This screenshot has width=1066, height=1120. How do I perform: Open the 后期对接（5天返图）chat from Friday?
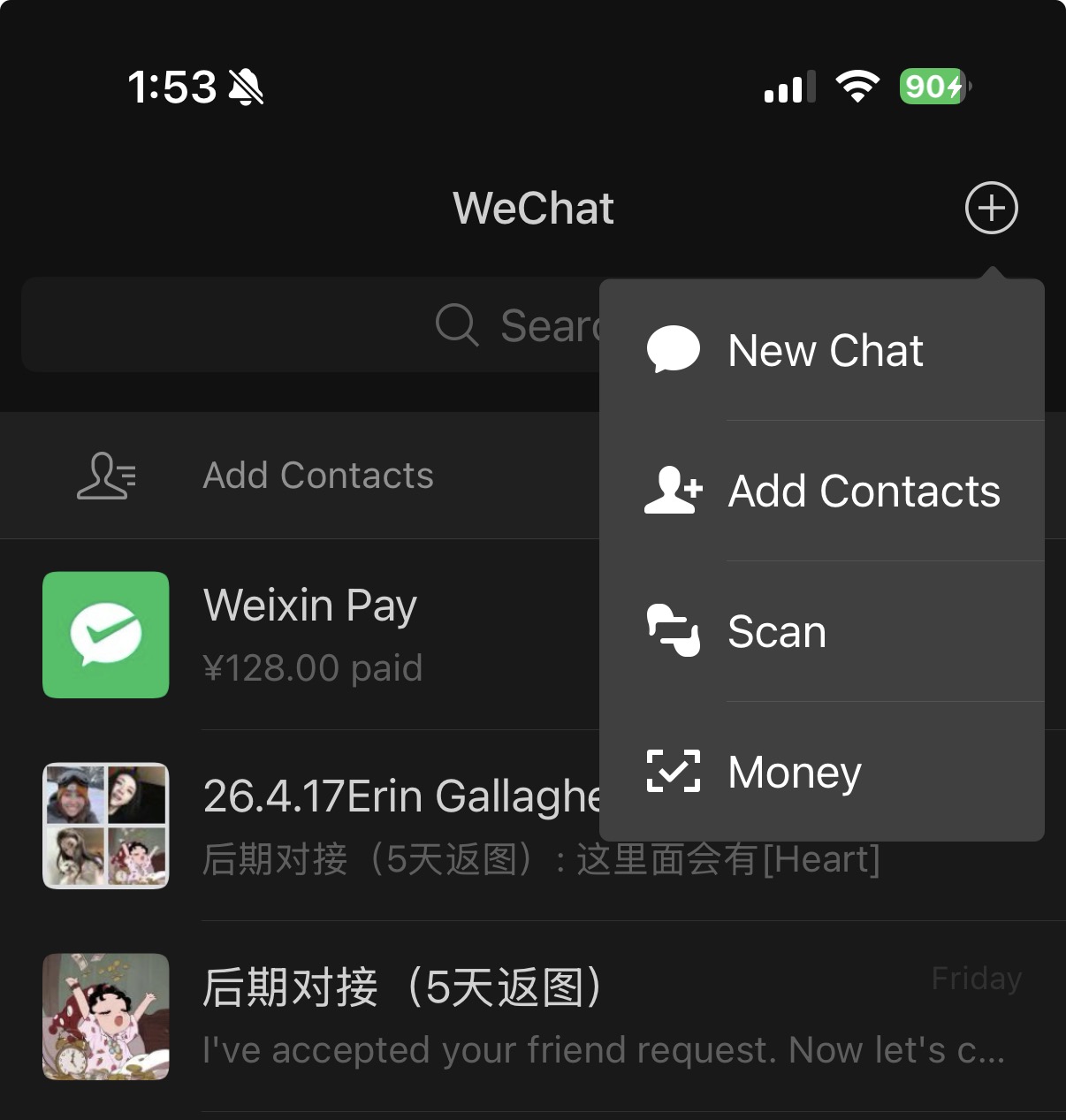tap(530, 1017)
